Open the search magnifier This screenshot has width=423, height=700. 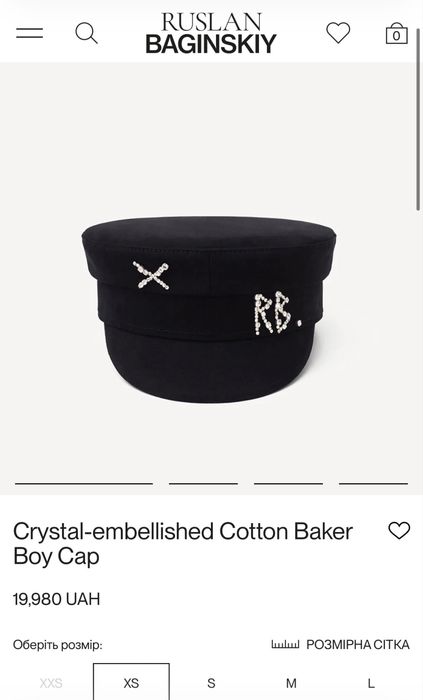pos(86,33)
